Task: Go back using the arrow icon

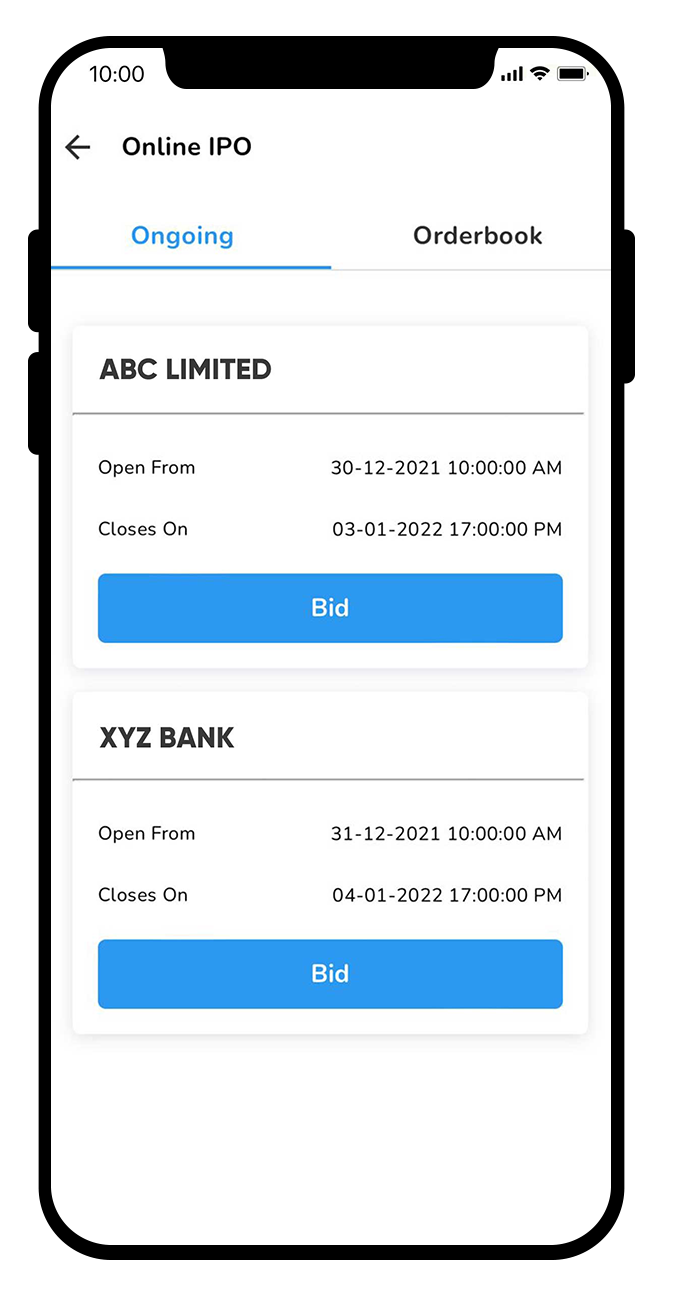Action: (77, 147)
